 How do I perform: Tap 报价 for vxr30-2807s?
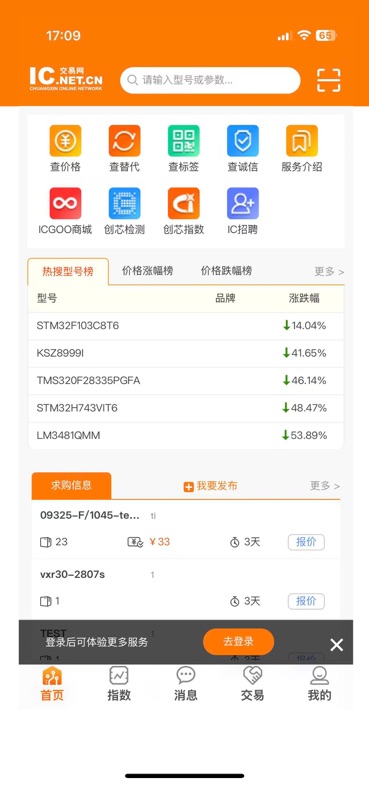pyautogui.click(x=306, y=601)
